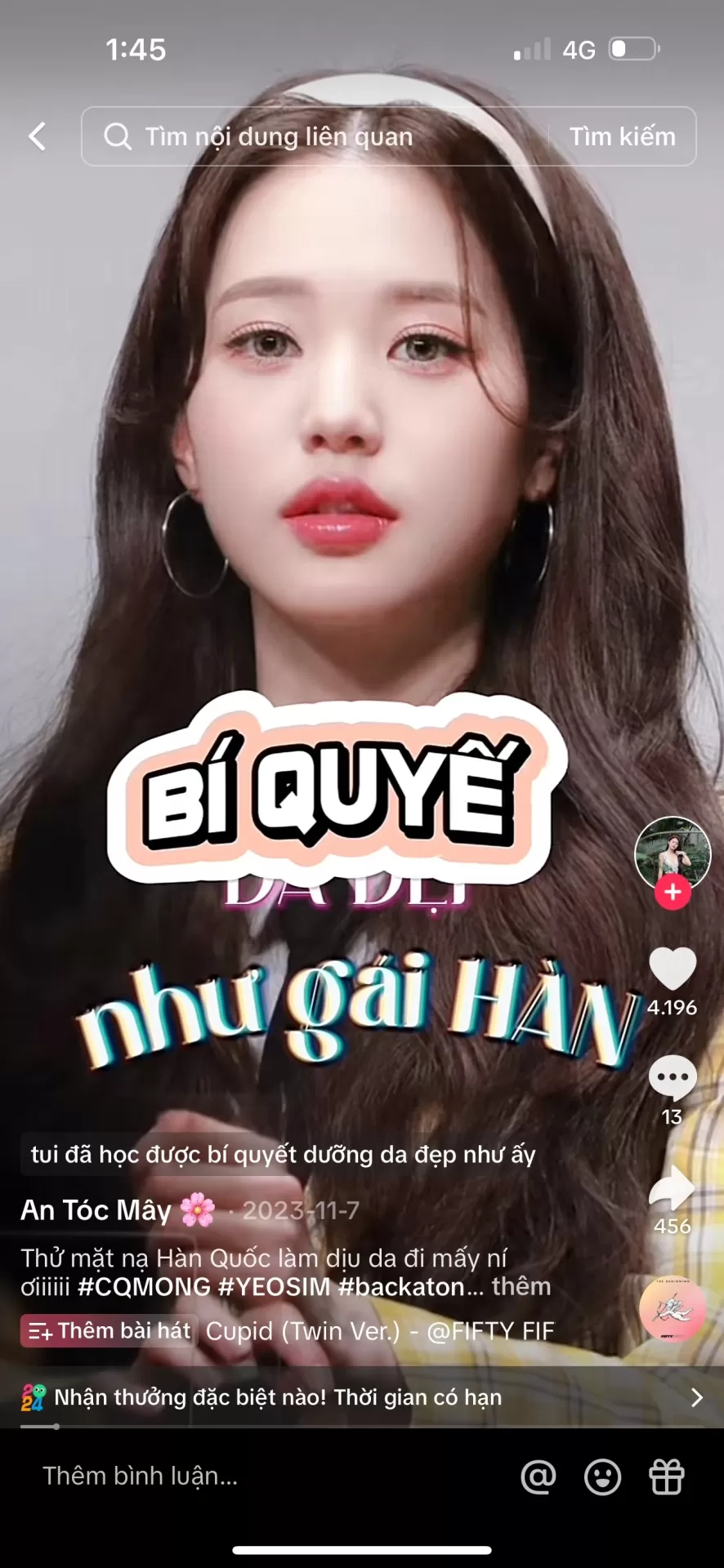Send a gift with the gift icon
Image resolution: width=724 pixels, height=1568 pixels.
point(666,1477)
